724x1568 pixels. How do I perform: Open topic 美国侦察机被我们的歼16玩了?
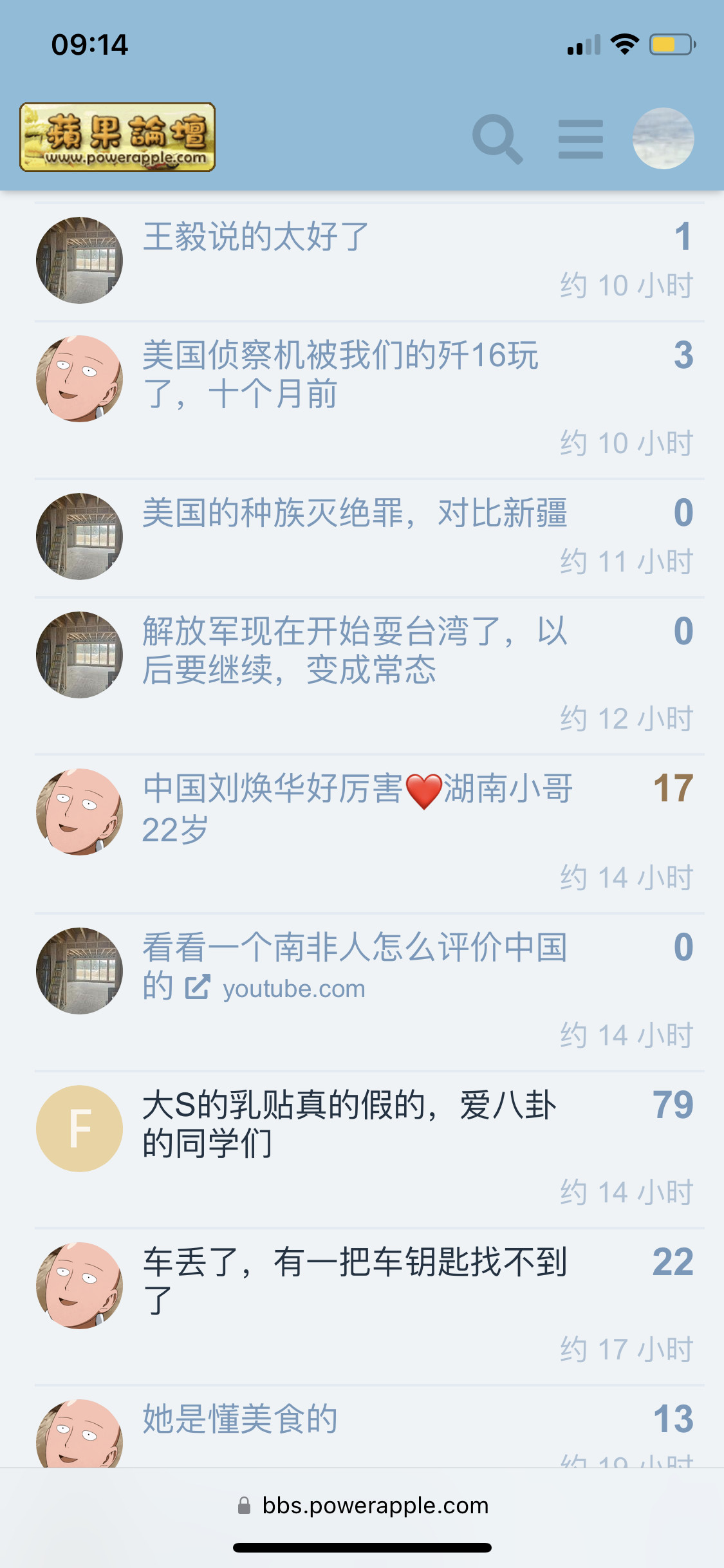(340, 373)
